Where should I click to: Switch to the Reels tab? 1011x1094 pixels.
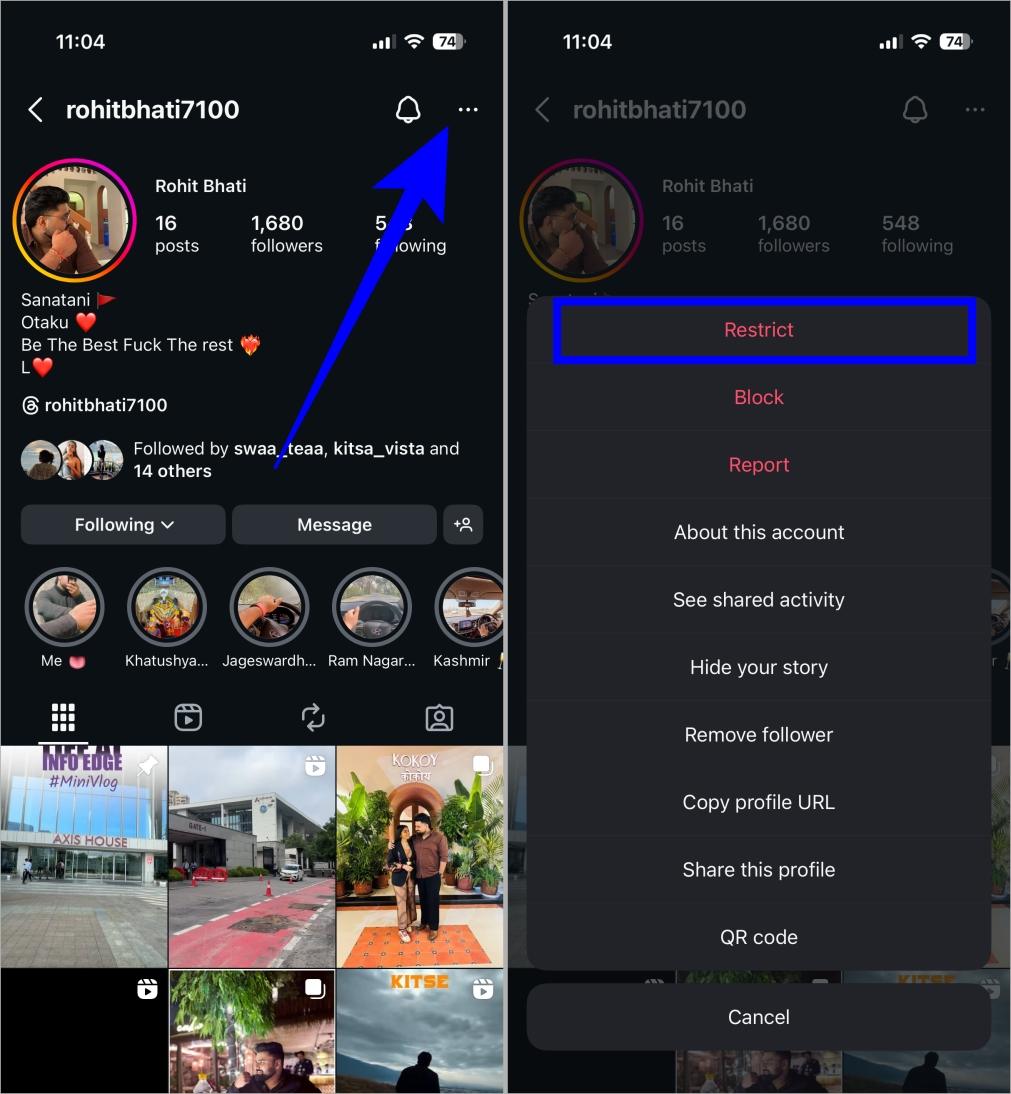(x=188, y=717)
